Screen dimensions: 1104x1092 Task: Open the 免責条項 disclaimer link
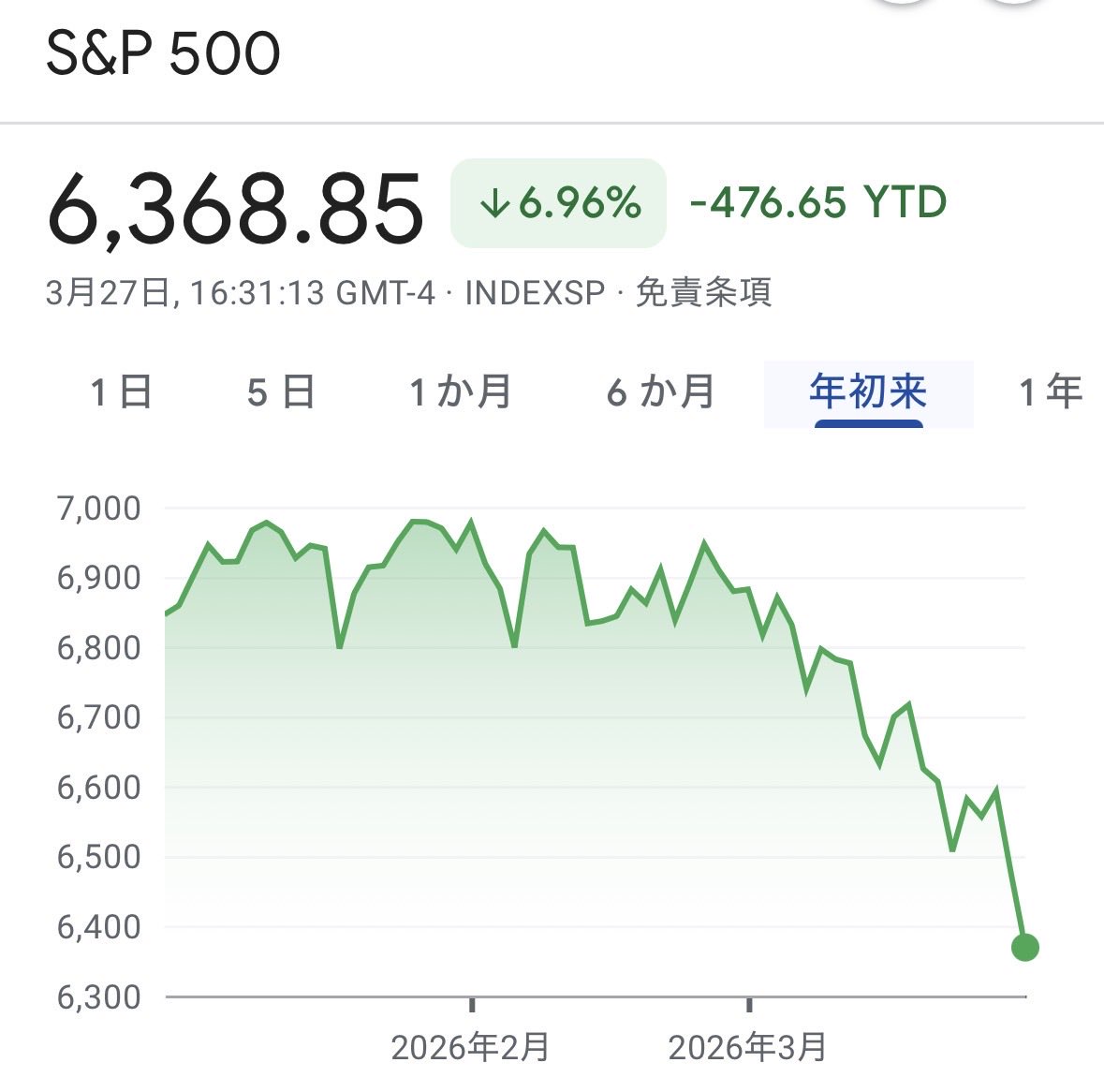[x=703, y=293]
